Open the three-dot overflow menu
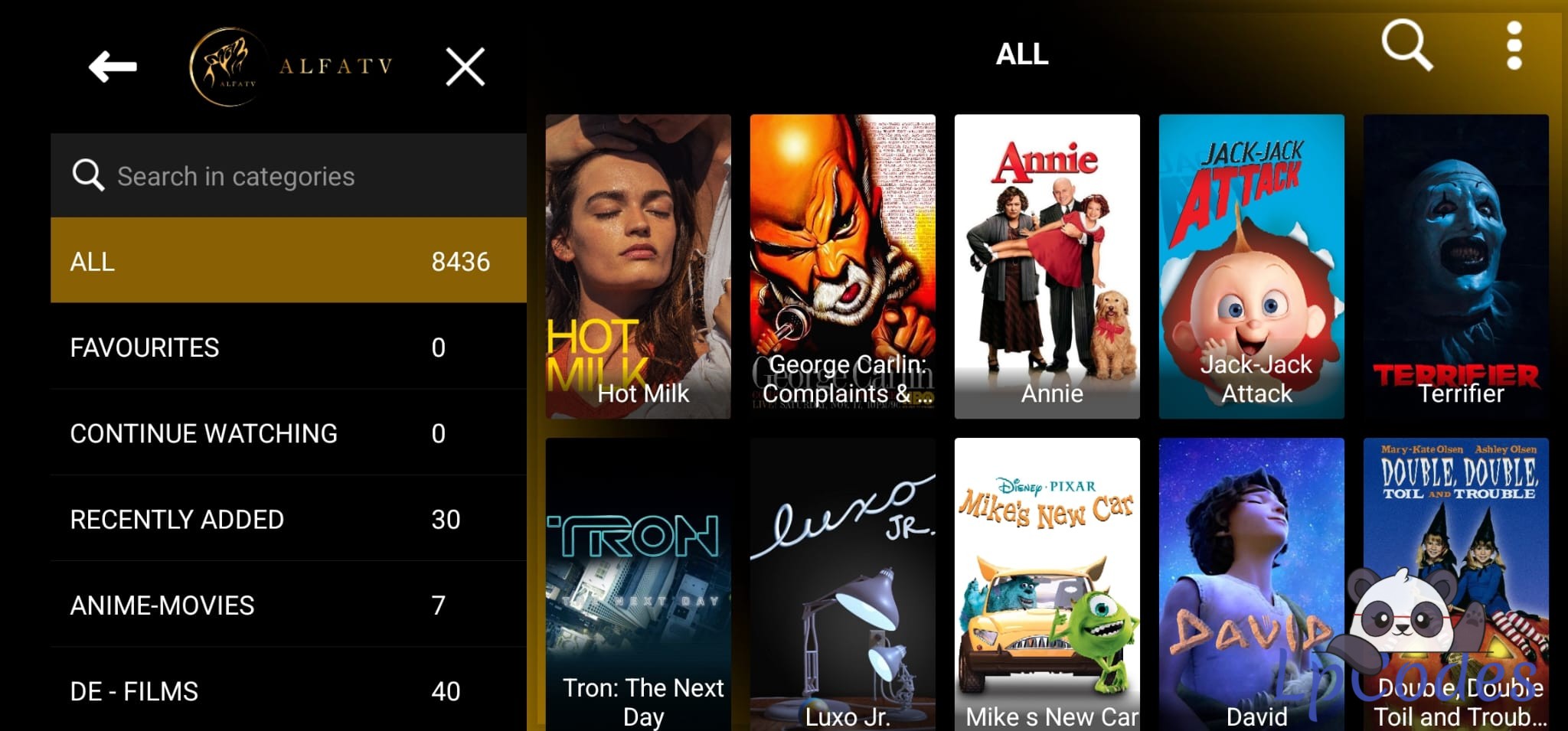The height and width of the screenshot is (731, 1568). pyautogui.click(x=1513, y=46)
